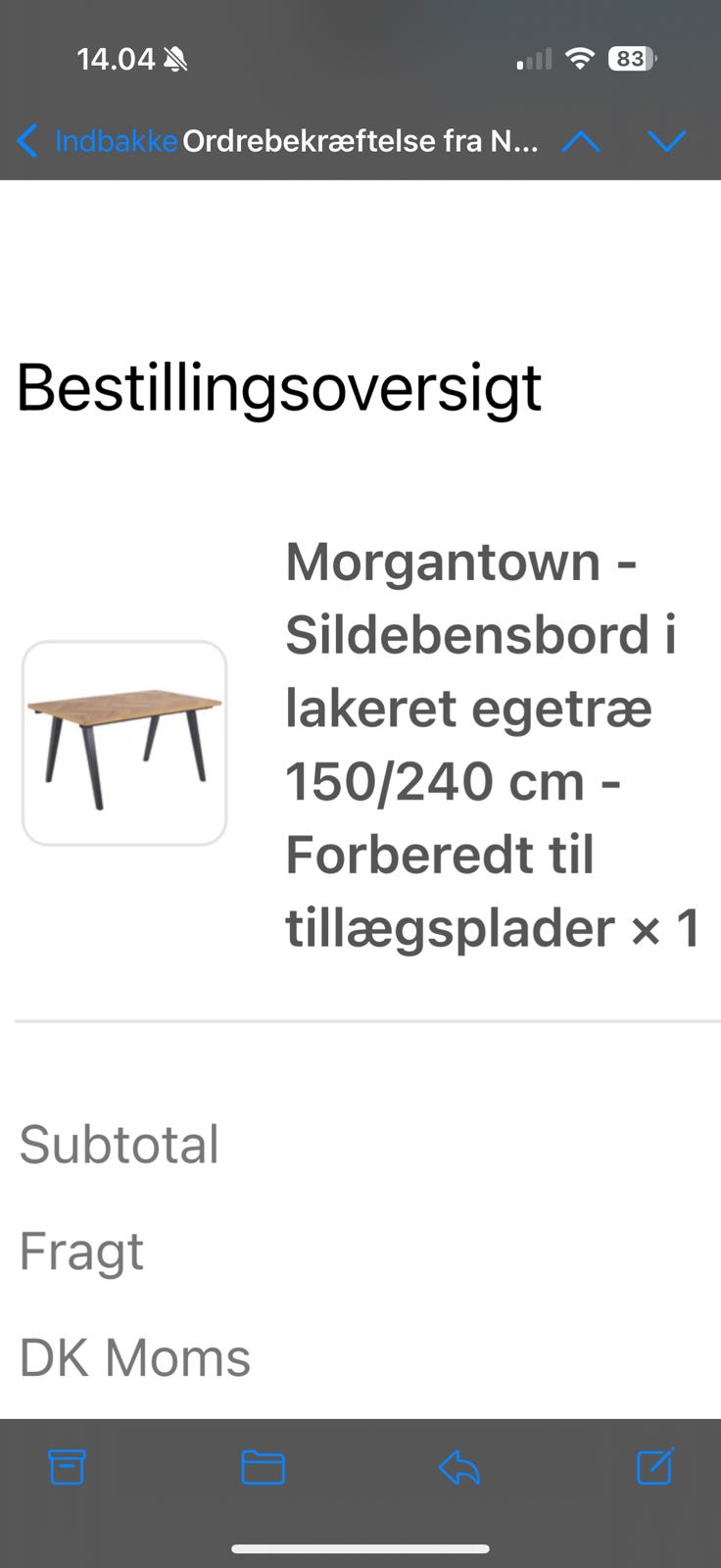Archive the current email
721x1568 pixels.
[66, 1467]
